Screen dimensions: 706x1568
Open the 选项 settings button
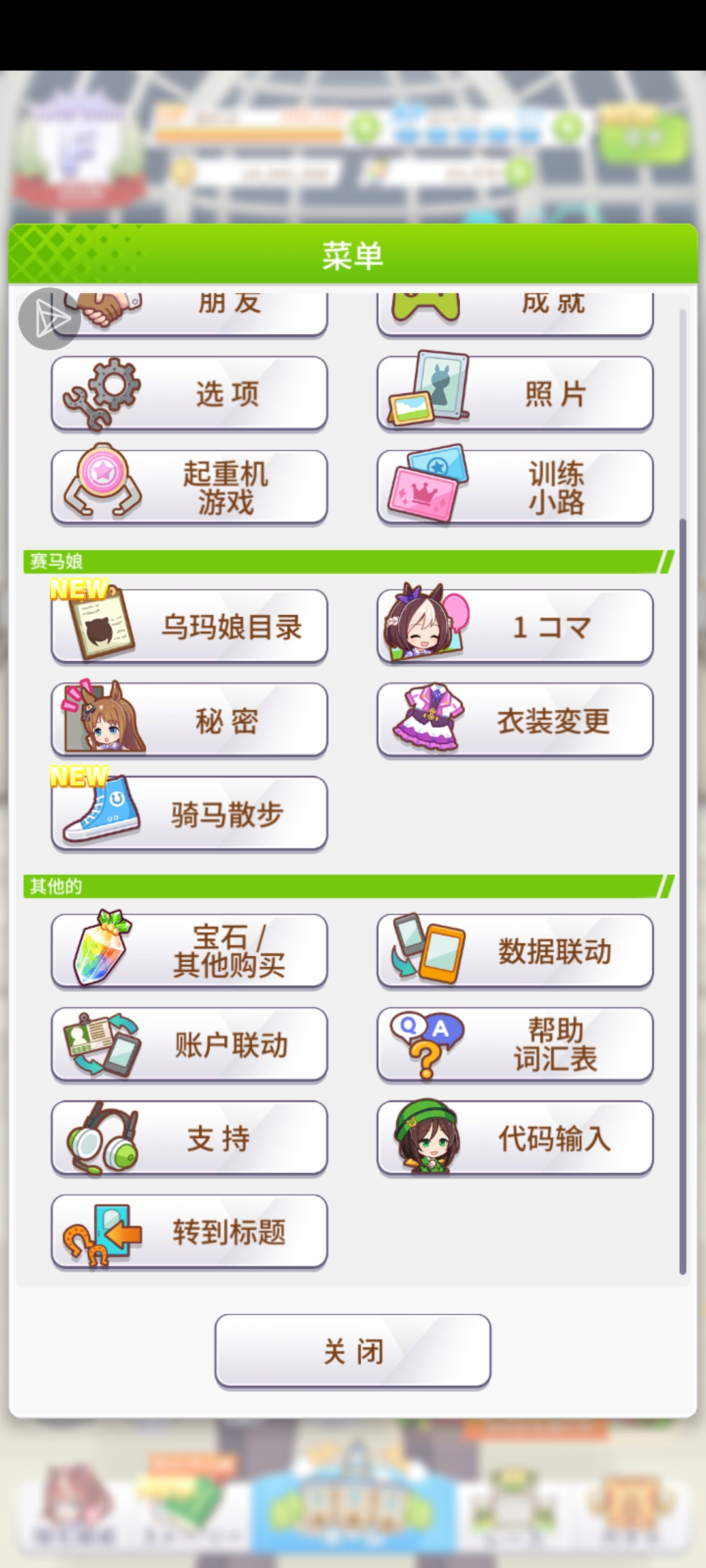pos(189,393)
